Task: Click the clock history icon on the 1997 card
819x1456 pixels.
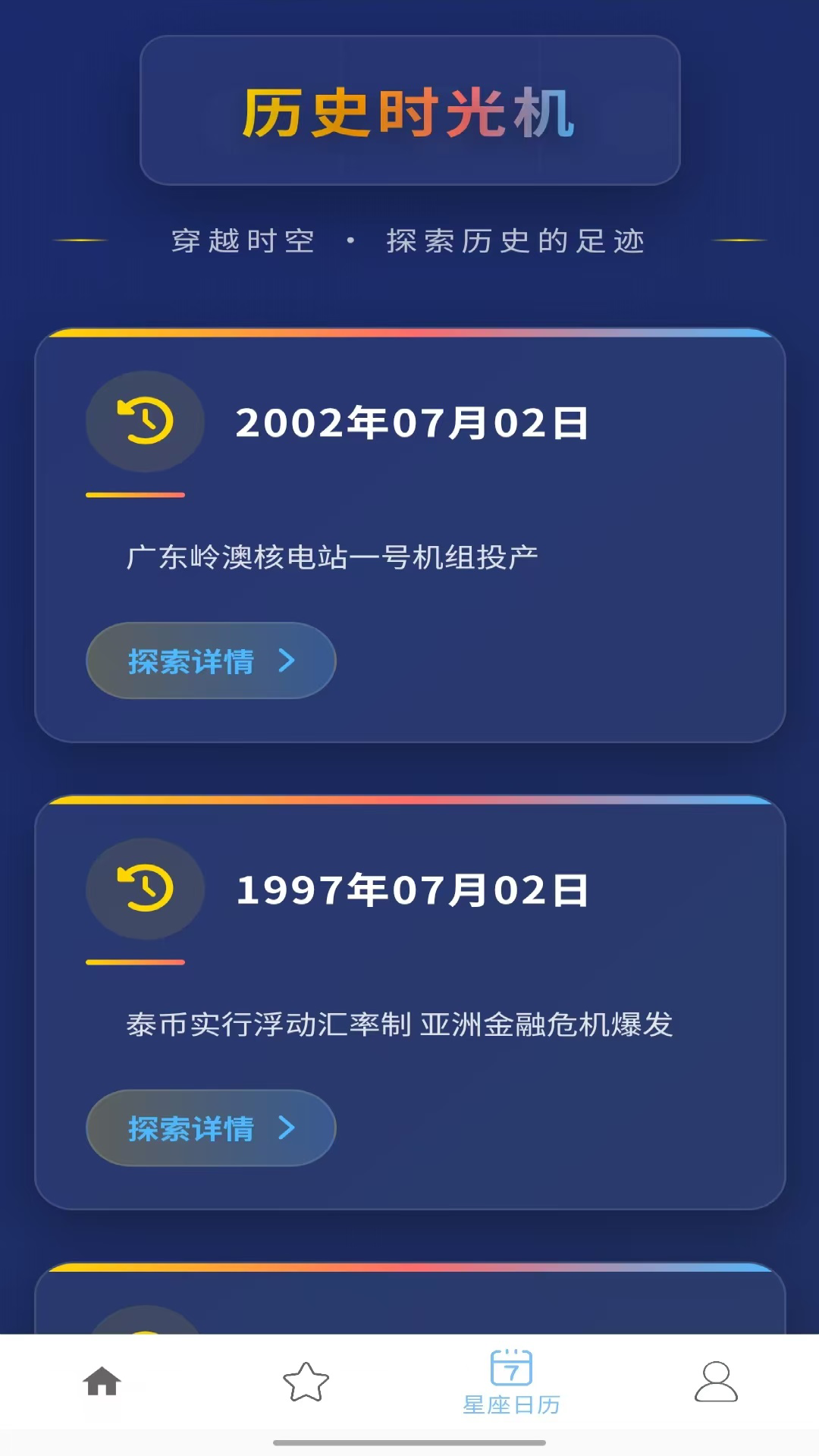Action: pos(145,890)
